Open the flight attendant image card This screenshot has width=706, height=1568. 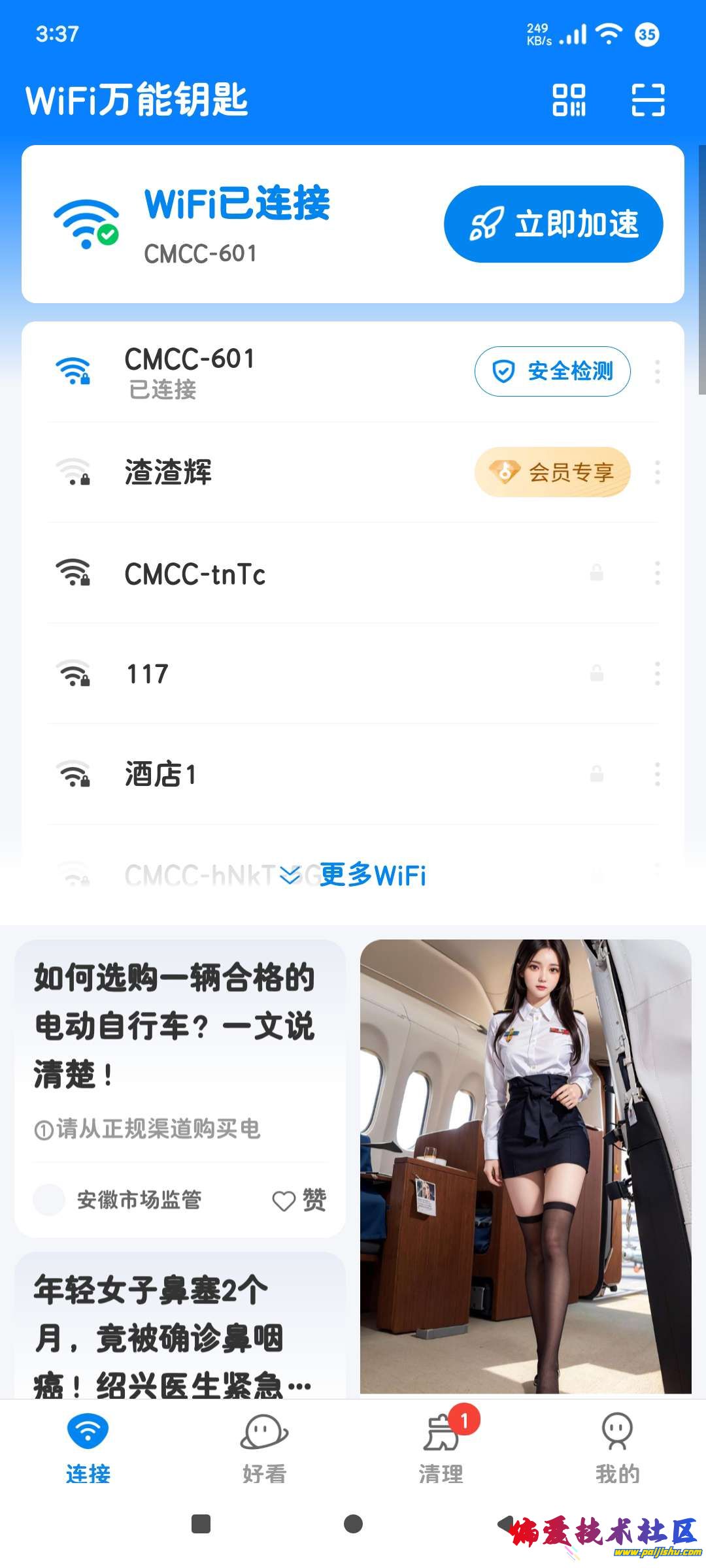[526, 1166]
